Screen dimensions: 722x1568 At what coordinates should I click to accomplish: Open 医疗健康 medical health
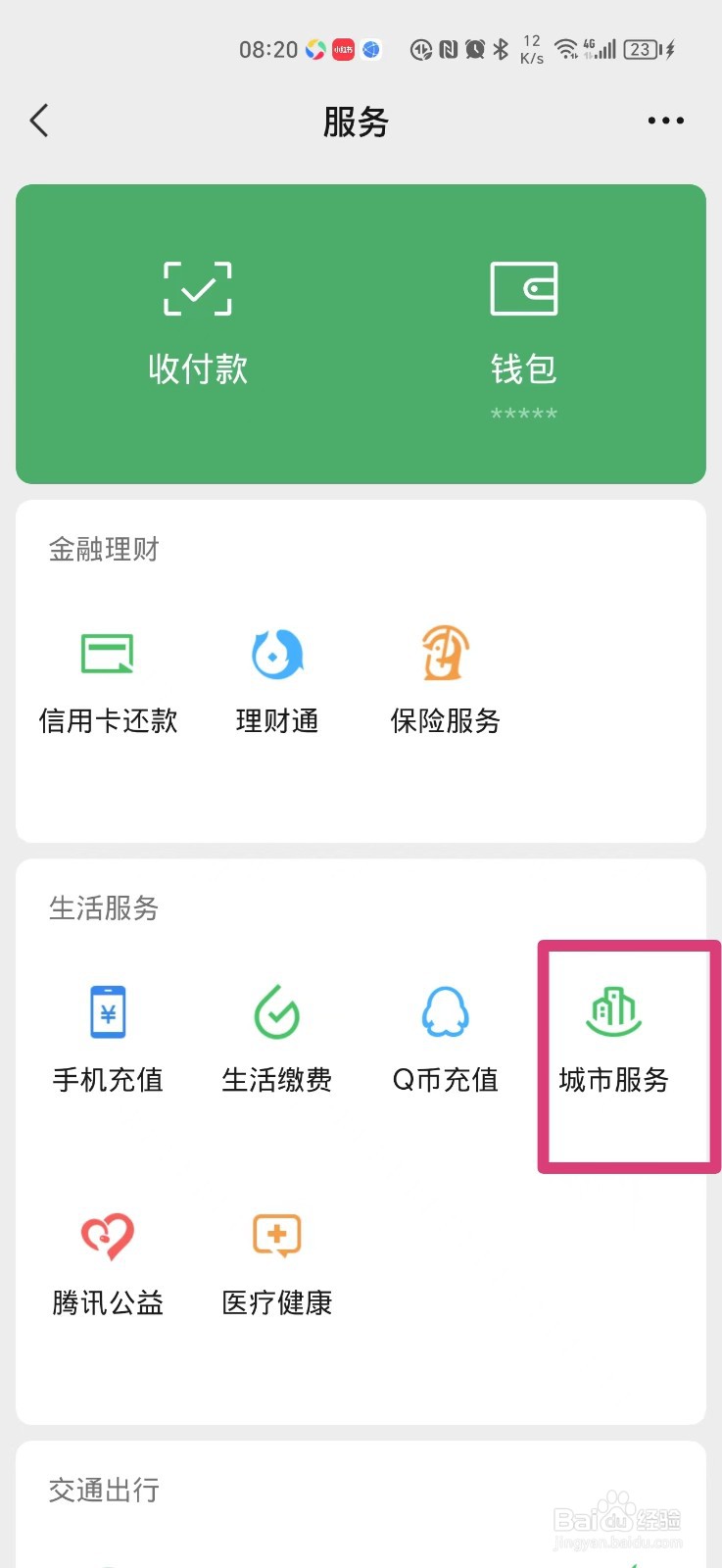[x=277, y=1264]
